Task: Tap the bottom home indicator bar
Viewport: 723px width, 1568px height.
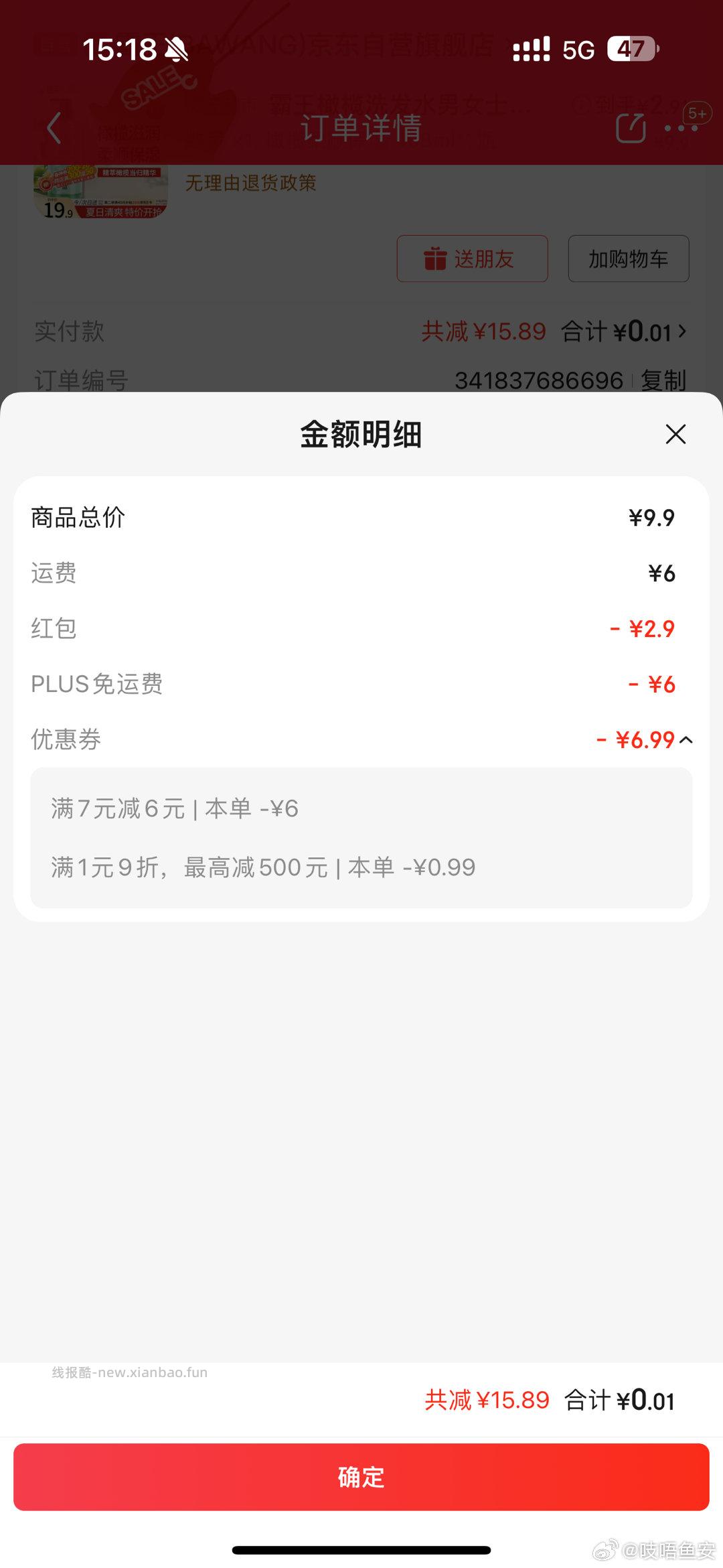Action: pos(361,1551)
